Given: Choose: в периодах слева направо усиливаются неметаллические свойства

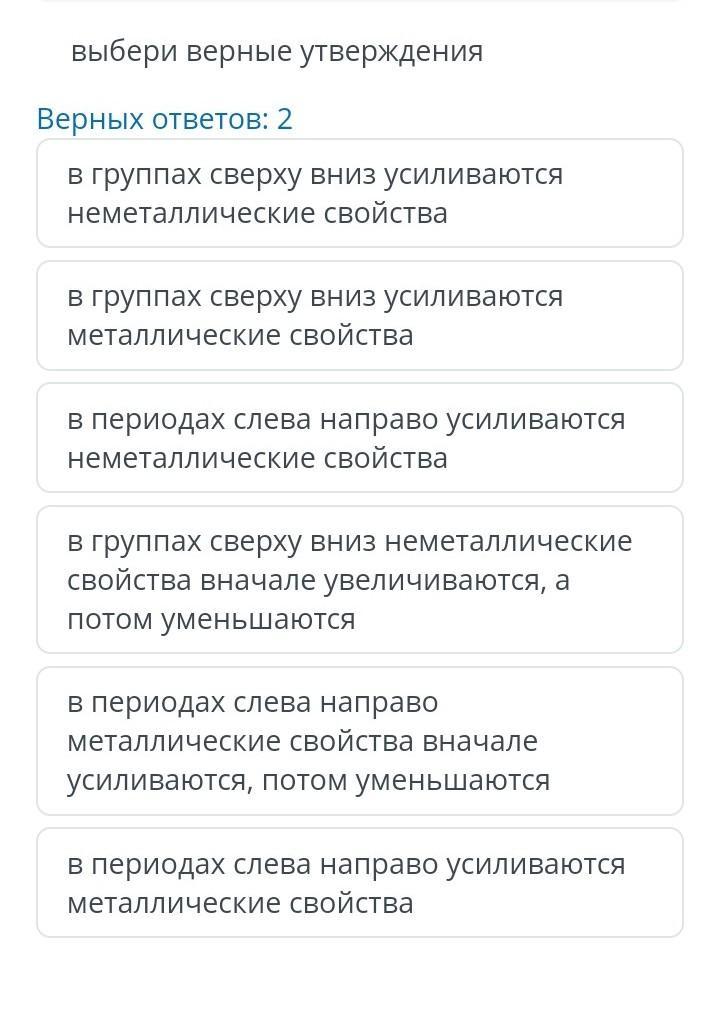Looking at the screenshot, I should point(359,438).
